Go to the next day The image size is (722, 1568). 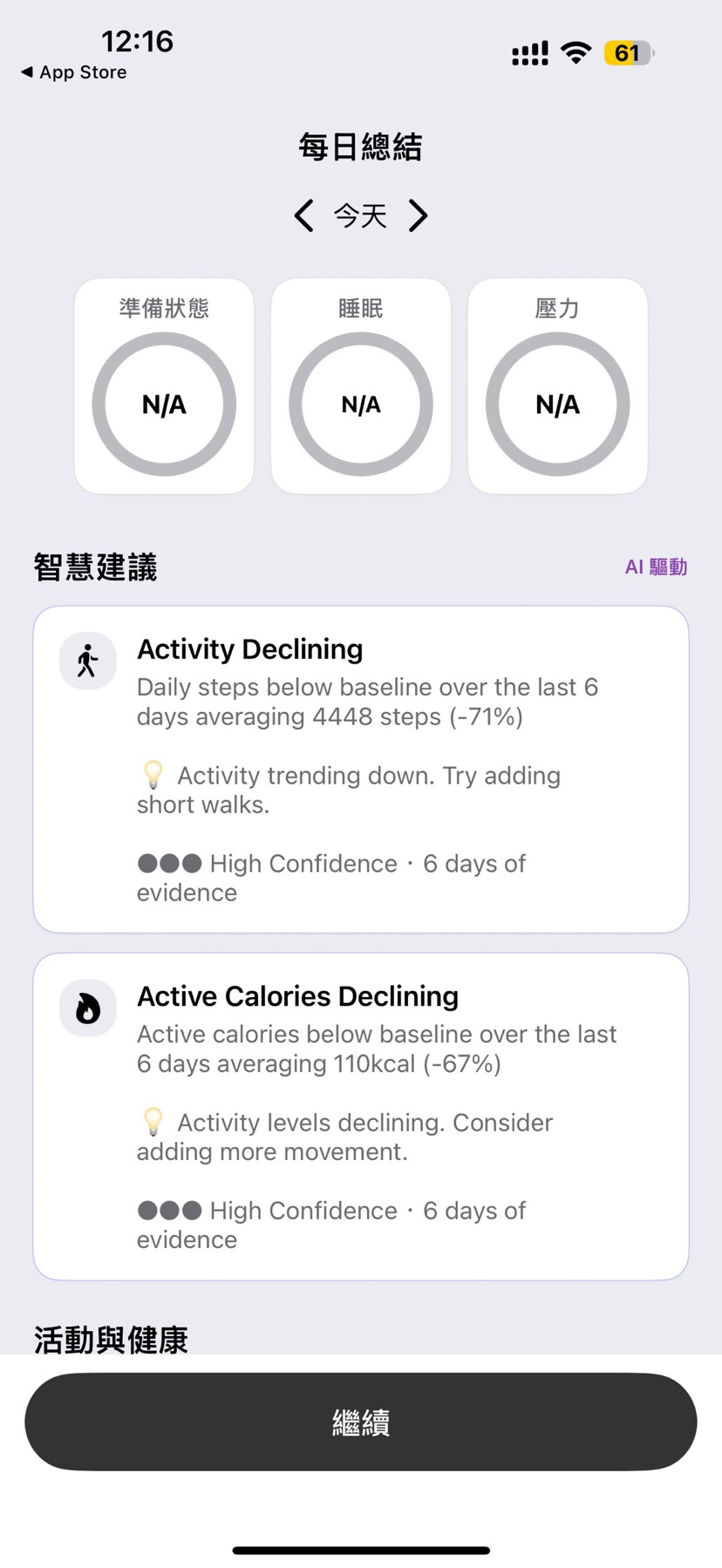[419, 215]
